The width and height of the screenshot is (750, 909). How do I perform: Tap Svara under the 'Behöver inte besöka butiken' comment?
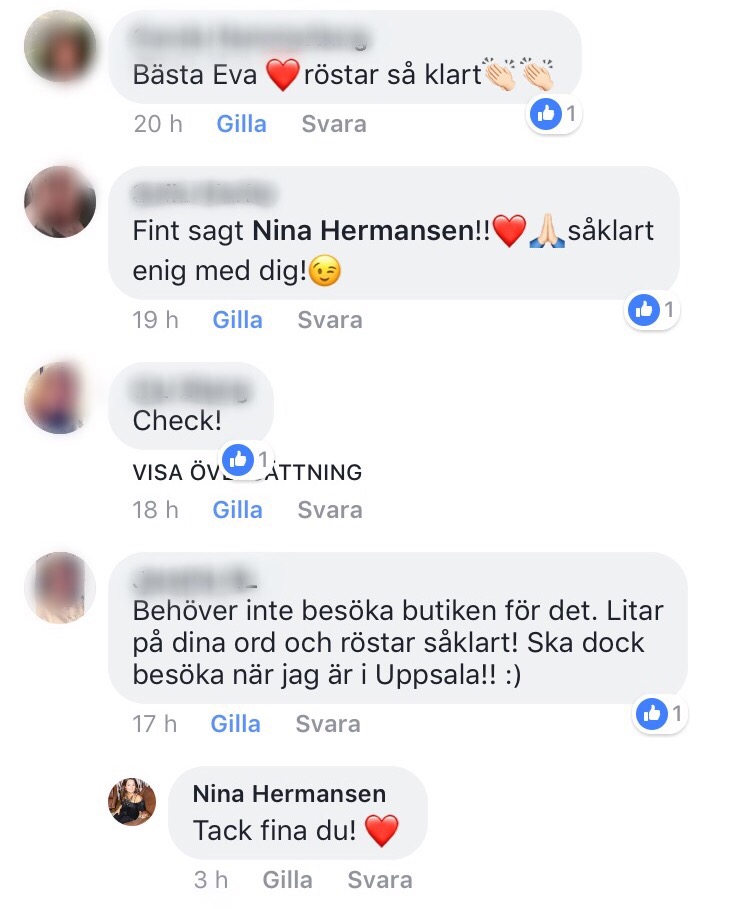pos(328,724)
